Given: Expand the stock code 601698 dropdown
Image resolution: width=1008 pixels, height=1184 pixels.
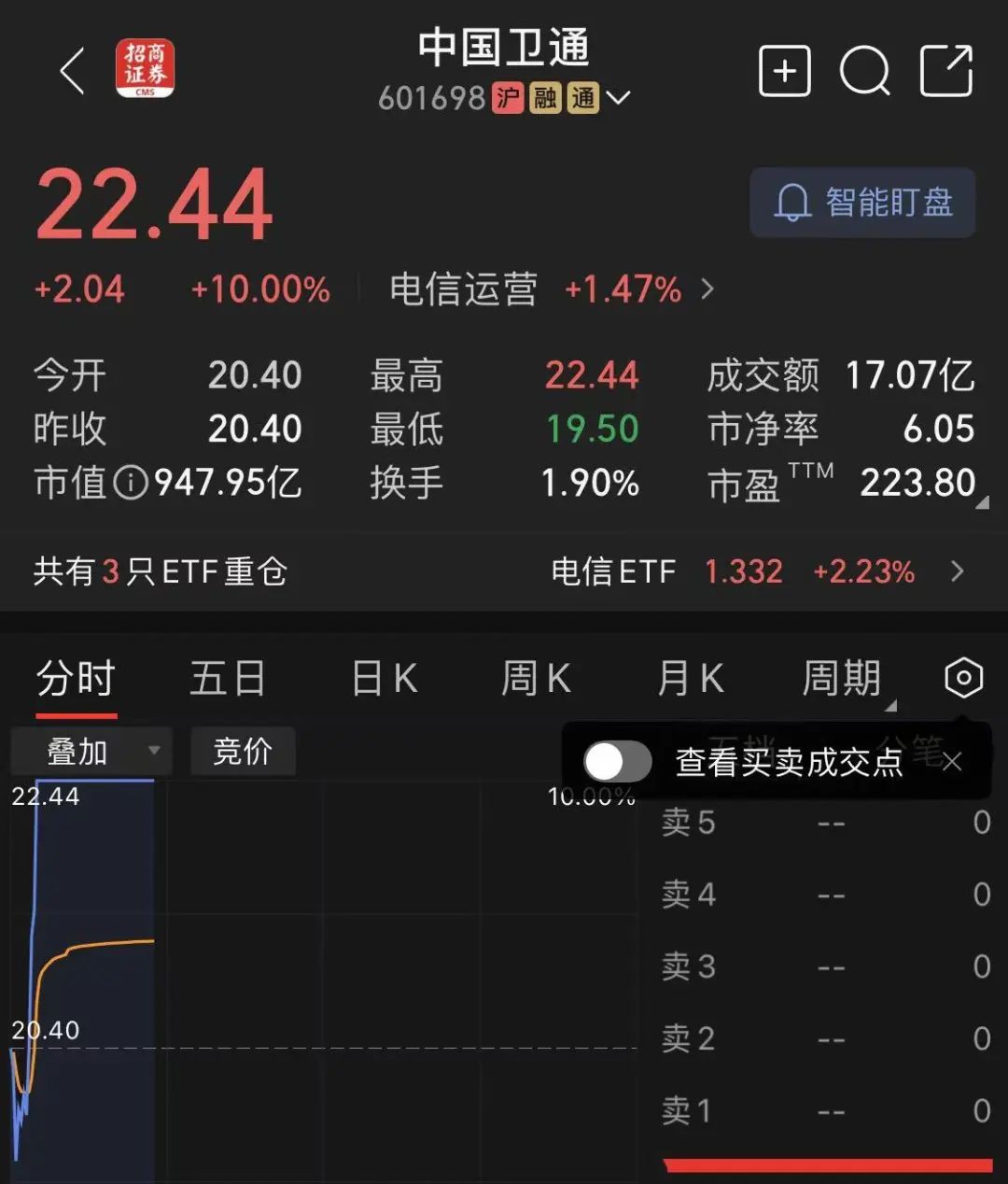Looking at the screenshot, I should click(618, 97).
